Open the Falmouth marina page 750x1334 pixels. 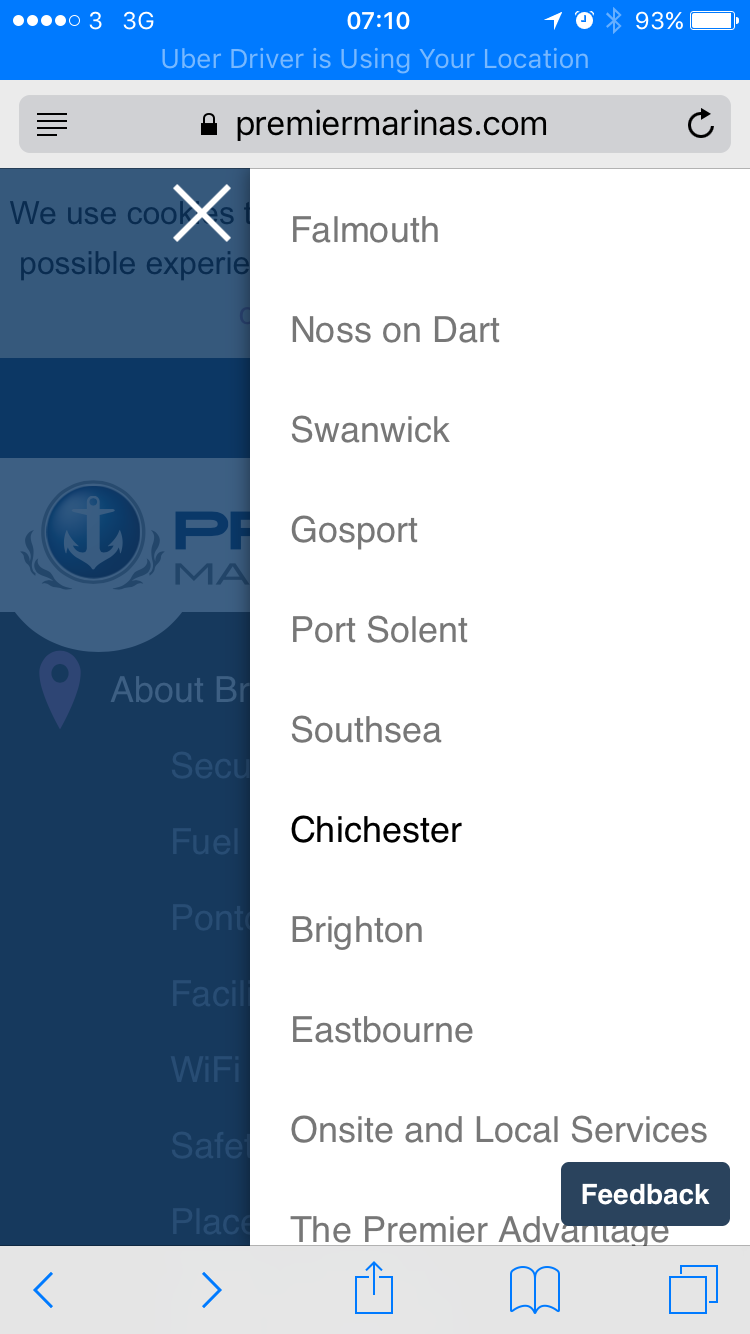365,230
